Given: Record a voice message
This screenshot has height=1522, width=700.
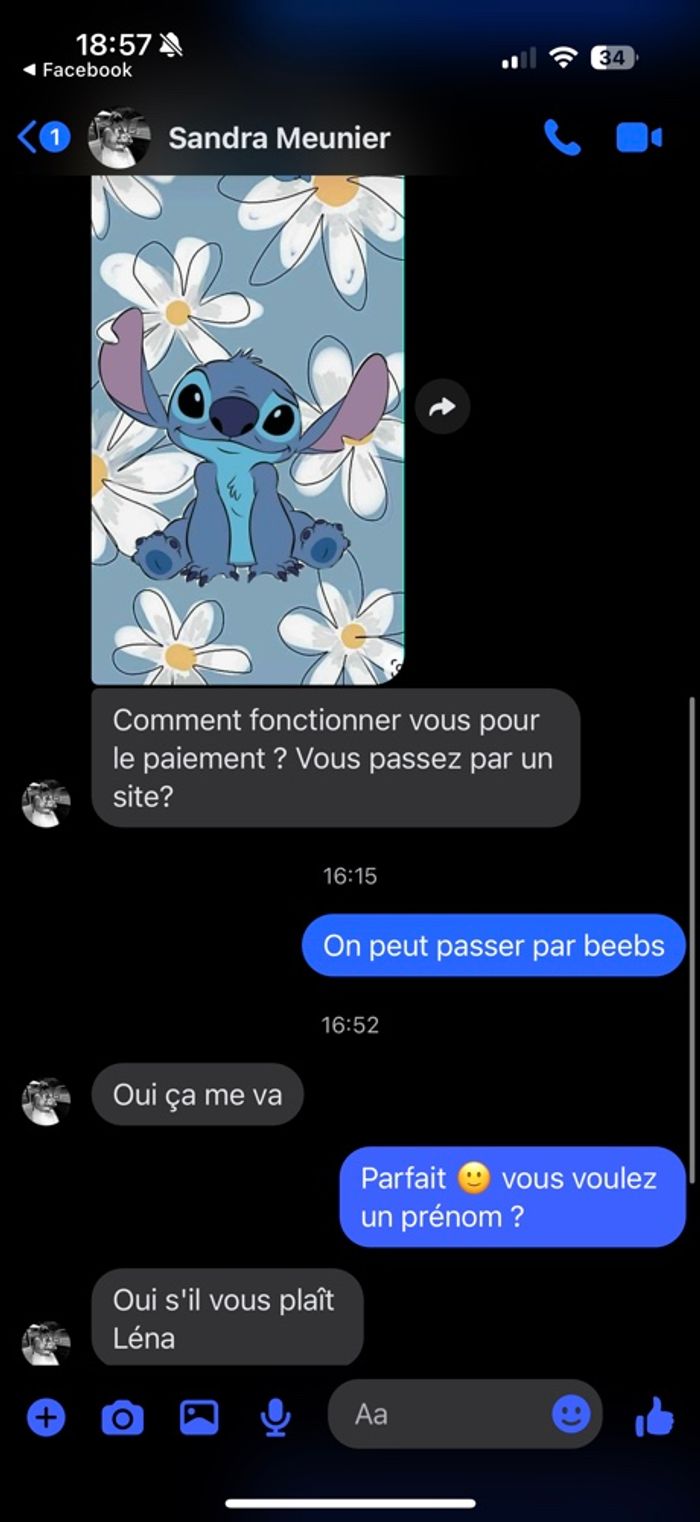Looking at the screenshot, I should click(x=275, y=1416).
